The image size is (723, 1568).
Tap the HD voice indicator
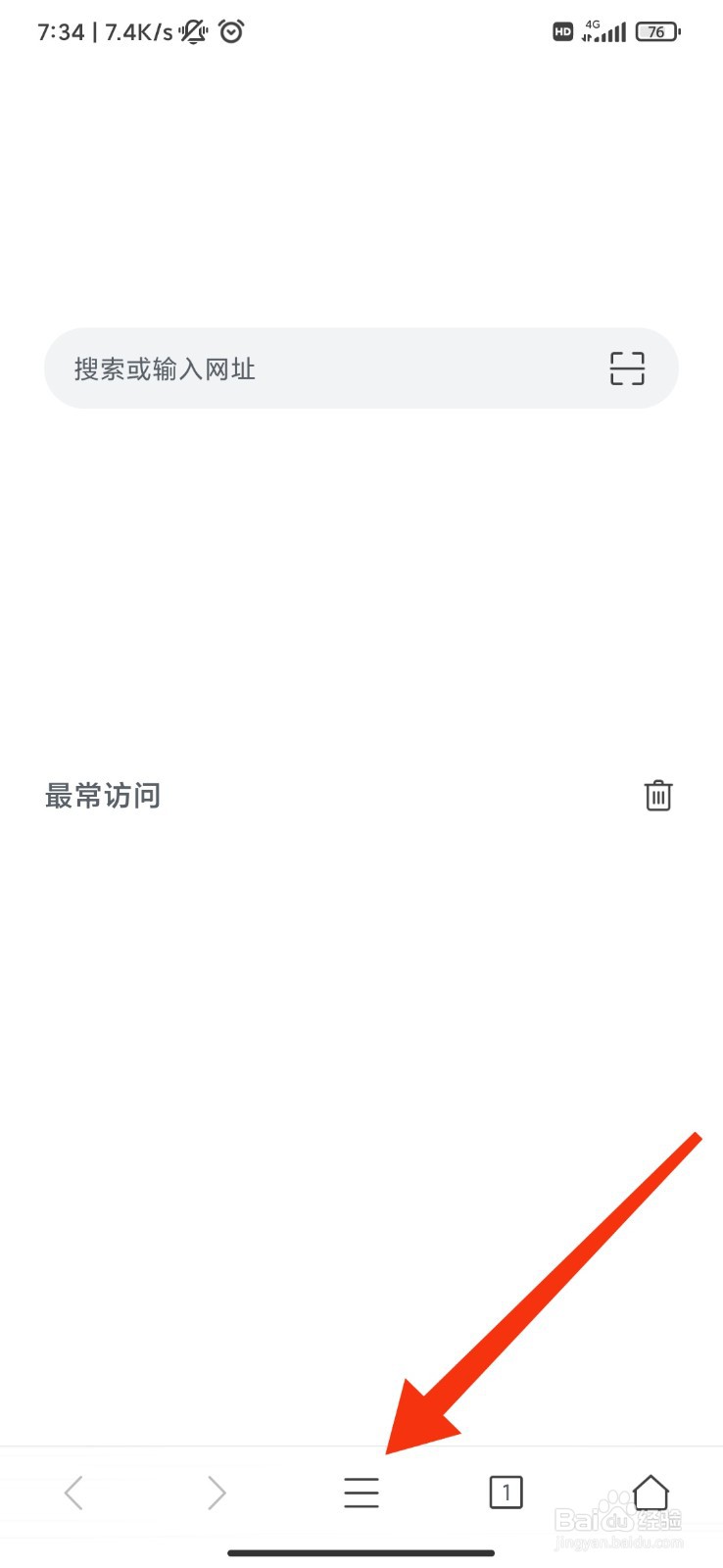coord(562,31)
